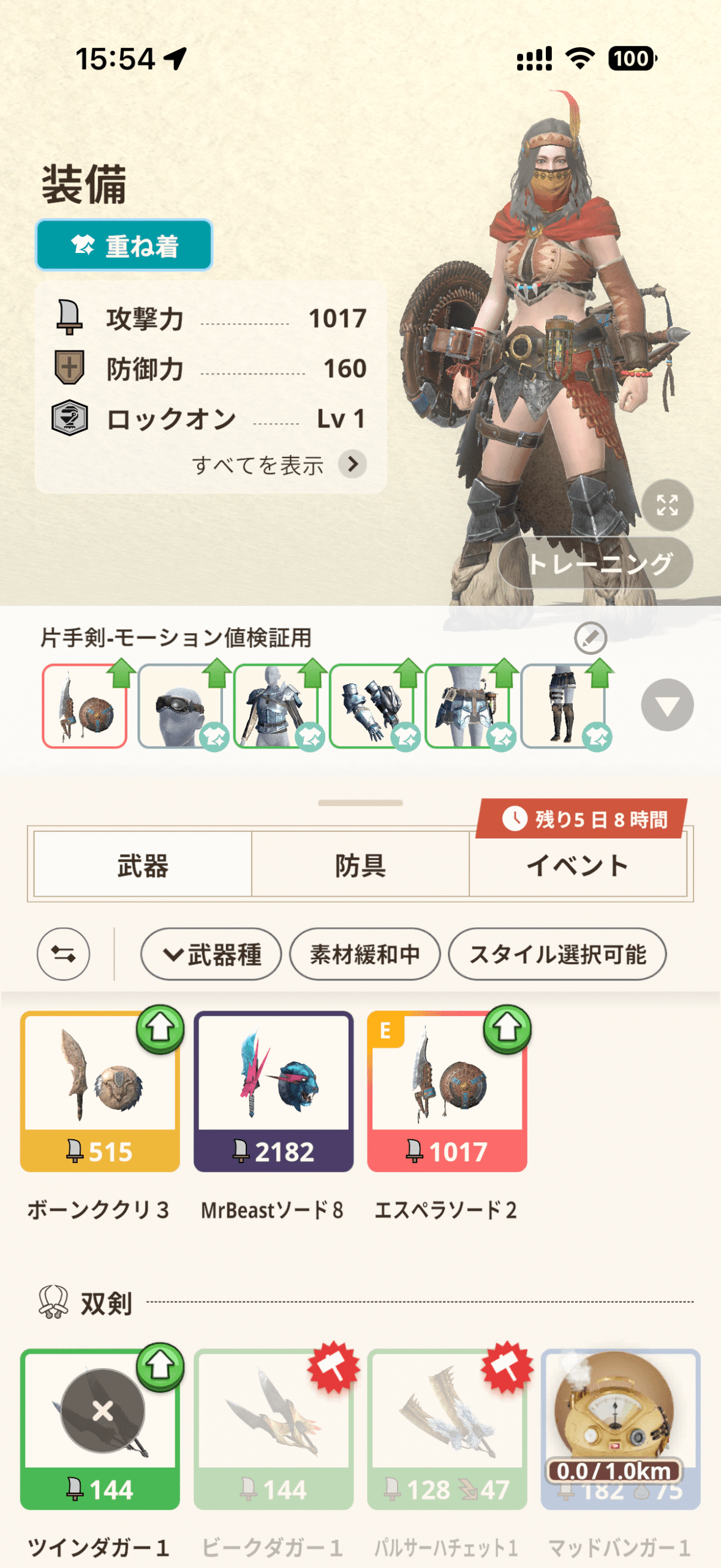
Task: Open the 武器種 weapon type dropdown
Action: 211,954
